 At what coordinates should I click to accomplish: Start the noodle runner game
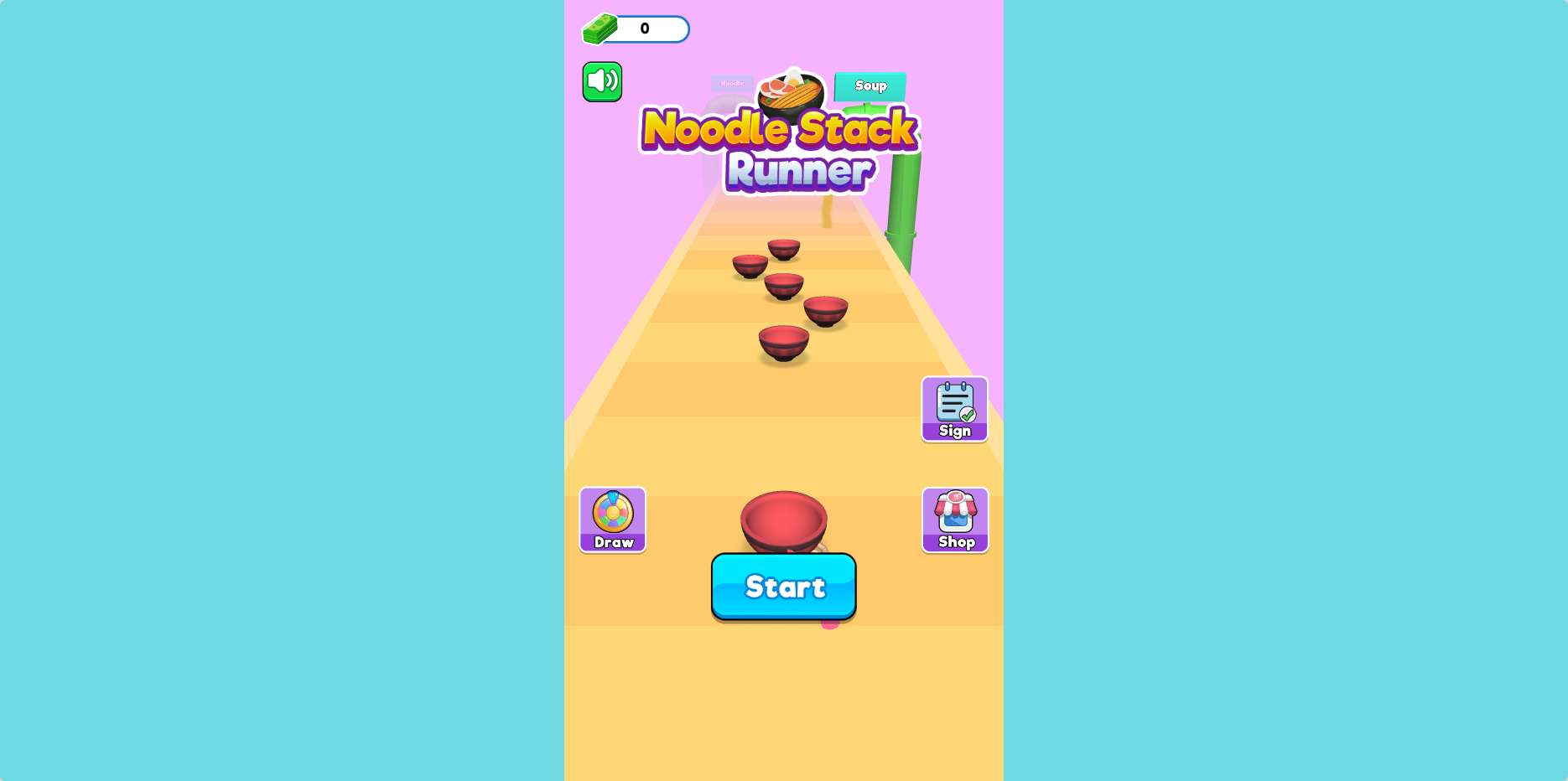click(x=783, y=587)
